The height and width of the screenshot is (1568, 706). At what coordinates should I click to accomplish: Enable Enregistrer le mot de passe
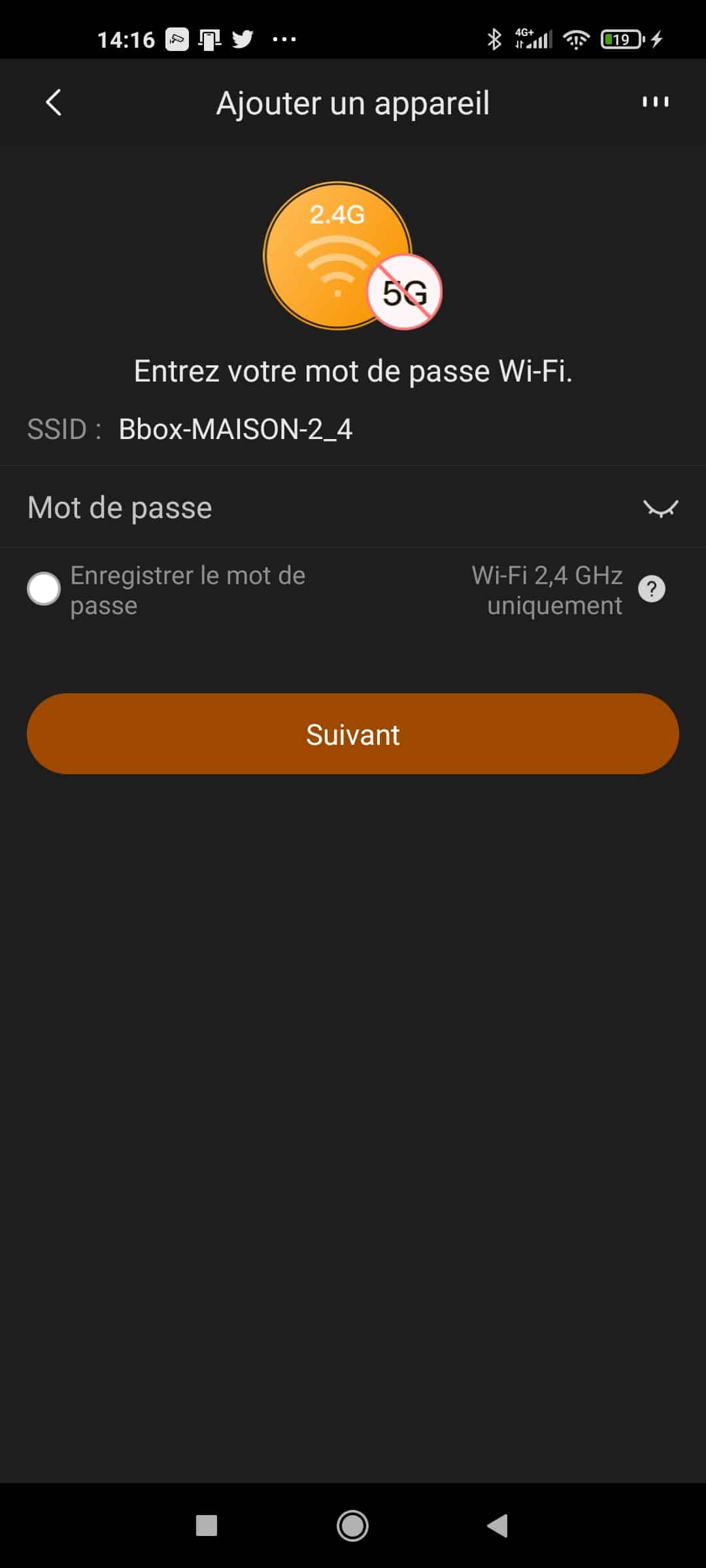coord(44,589)
